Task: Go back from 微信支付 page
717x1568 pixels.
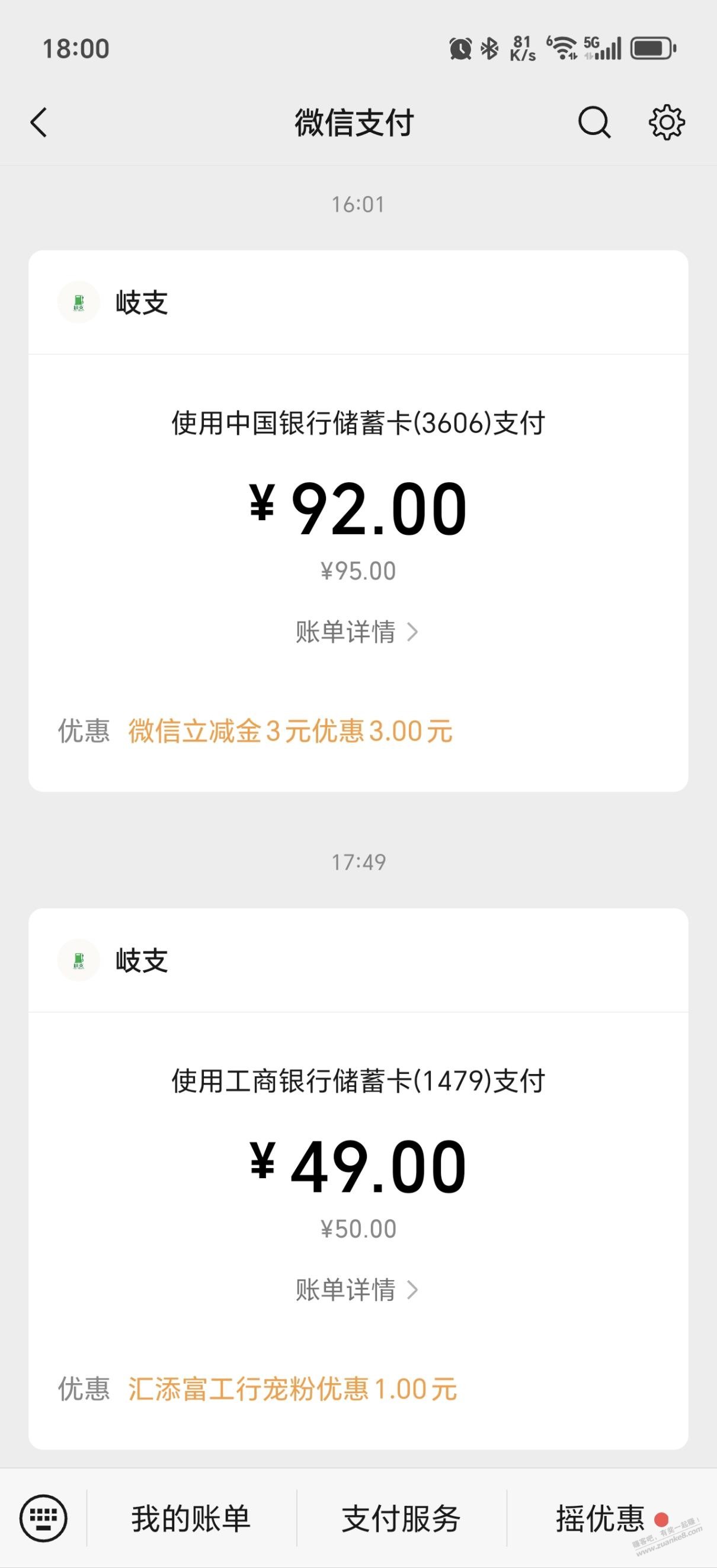Action: pos(39,123)
